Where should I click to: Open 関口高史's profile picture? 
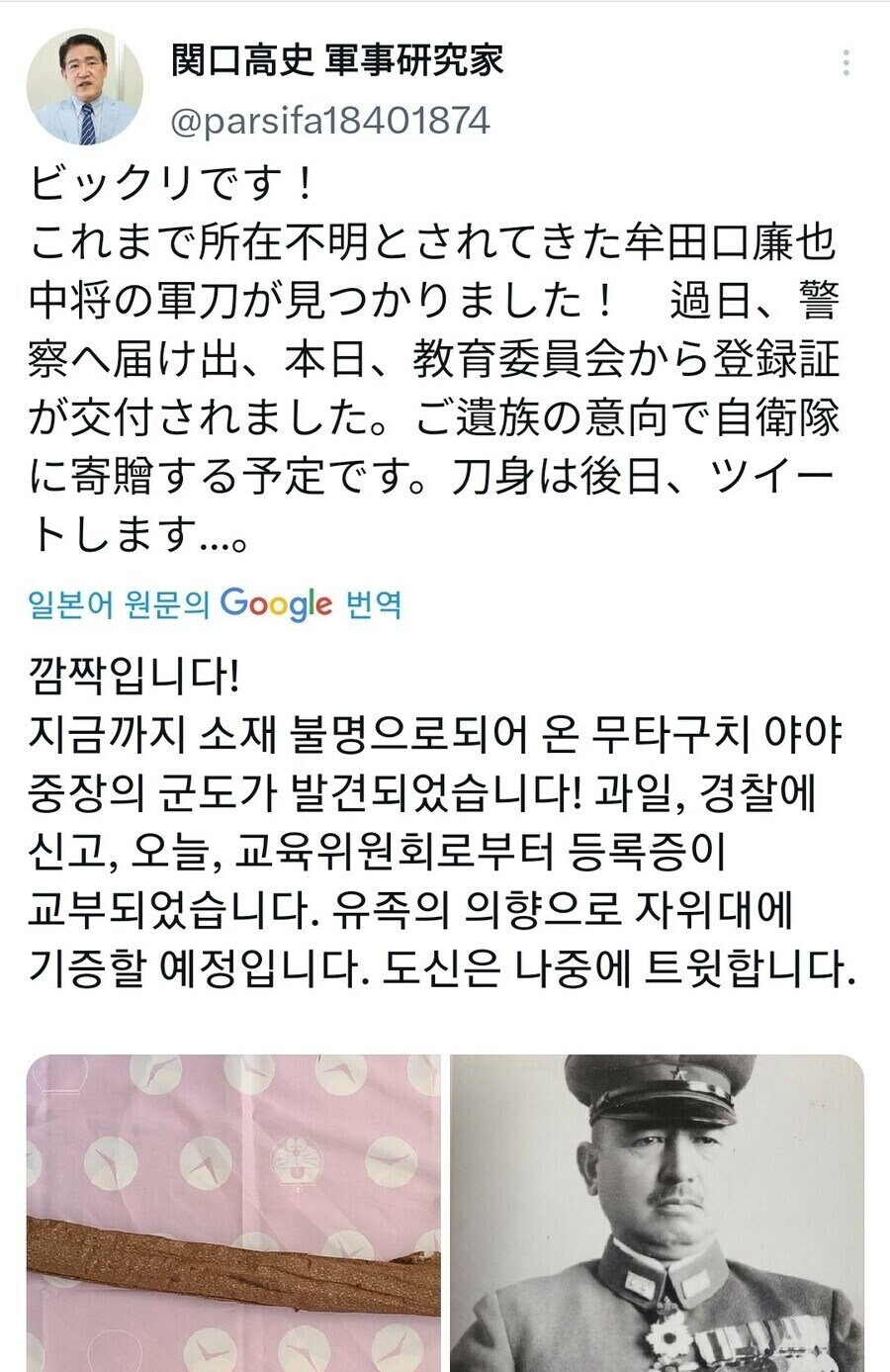(x=84, y=88)
